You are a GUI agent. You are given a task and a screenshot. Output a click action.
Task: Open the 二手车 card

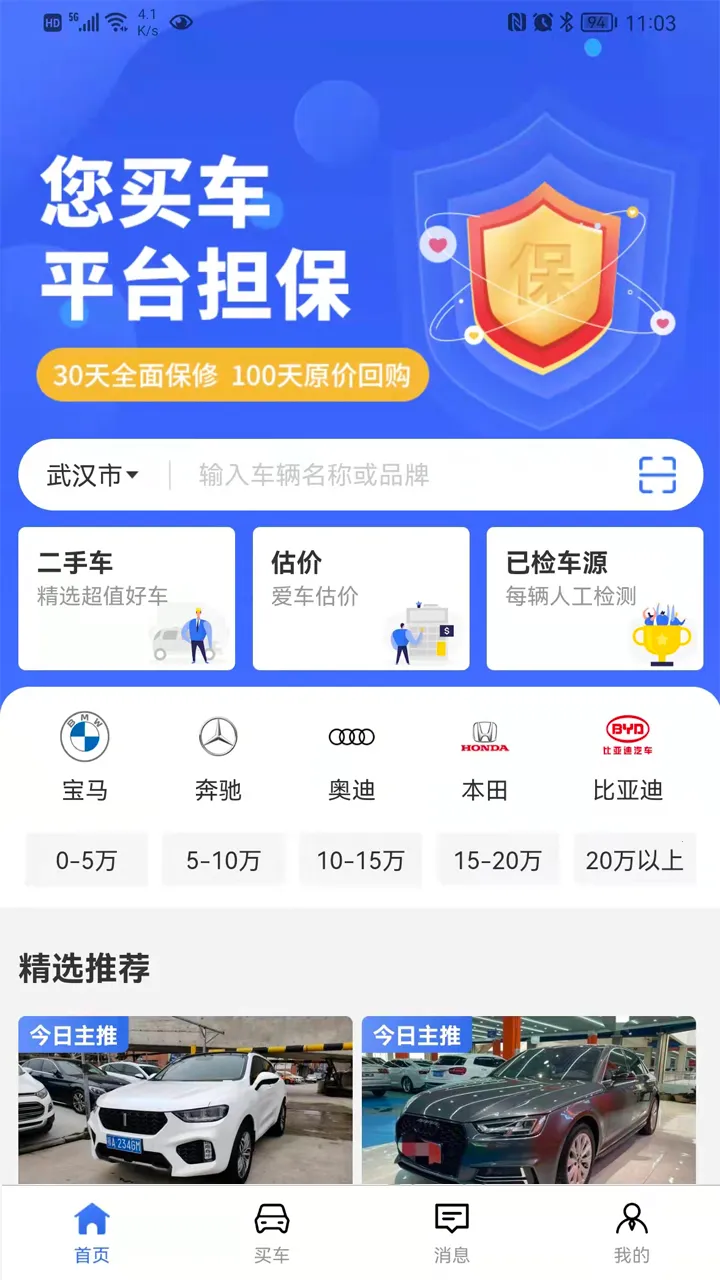click(127, 598)
